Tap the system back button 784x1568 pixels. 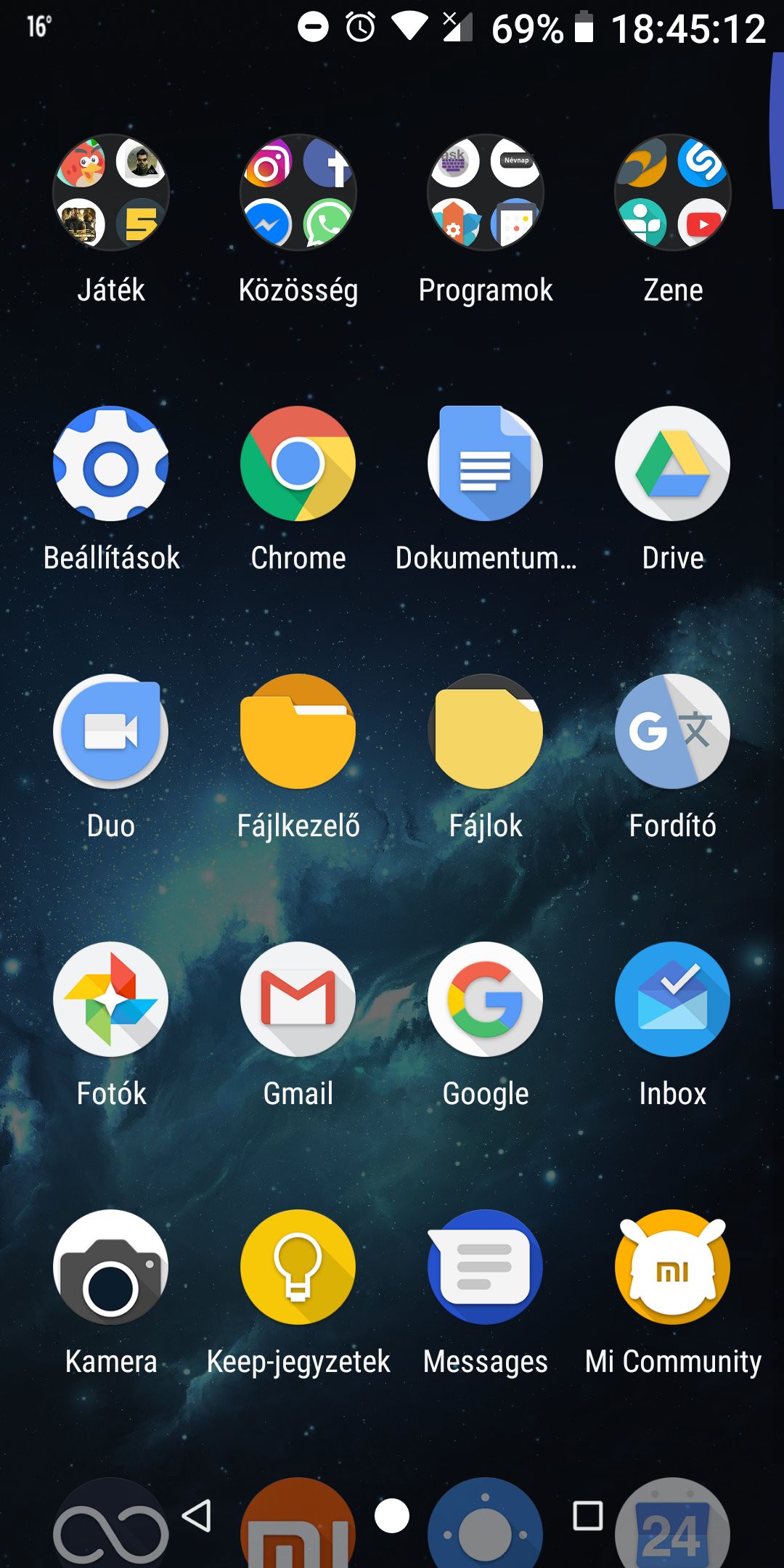point(197,1516)
